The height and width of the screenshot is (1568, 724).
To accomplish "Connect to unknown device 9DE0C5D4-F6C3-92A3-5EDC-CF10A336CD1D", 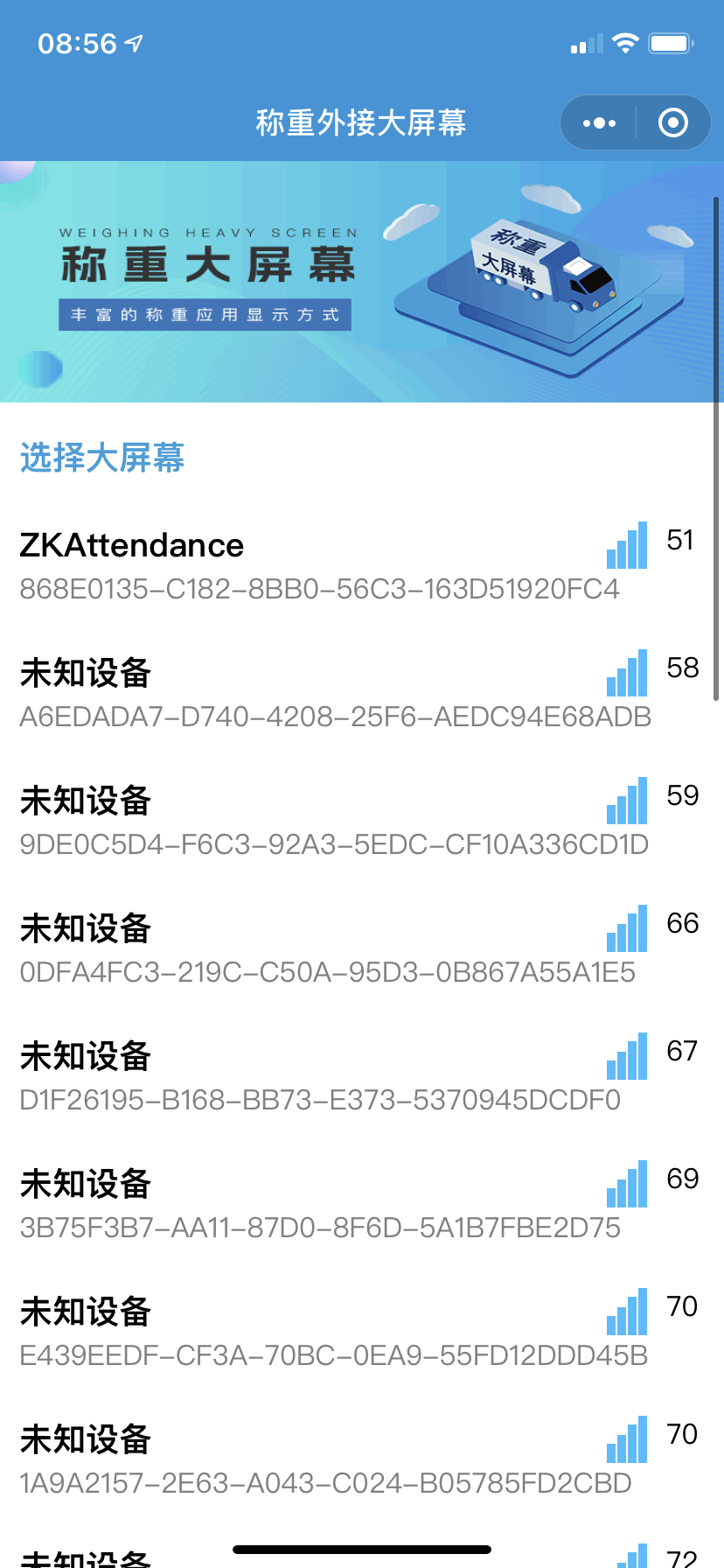I will tap(334, 821).
